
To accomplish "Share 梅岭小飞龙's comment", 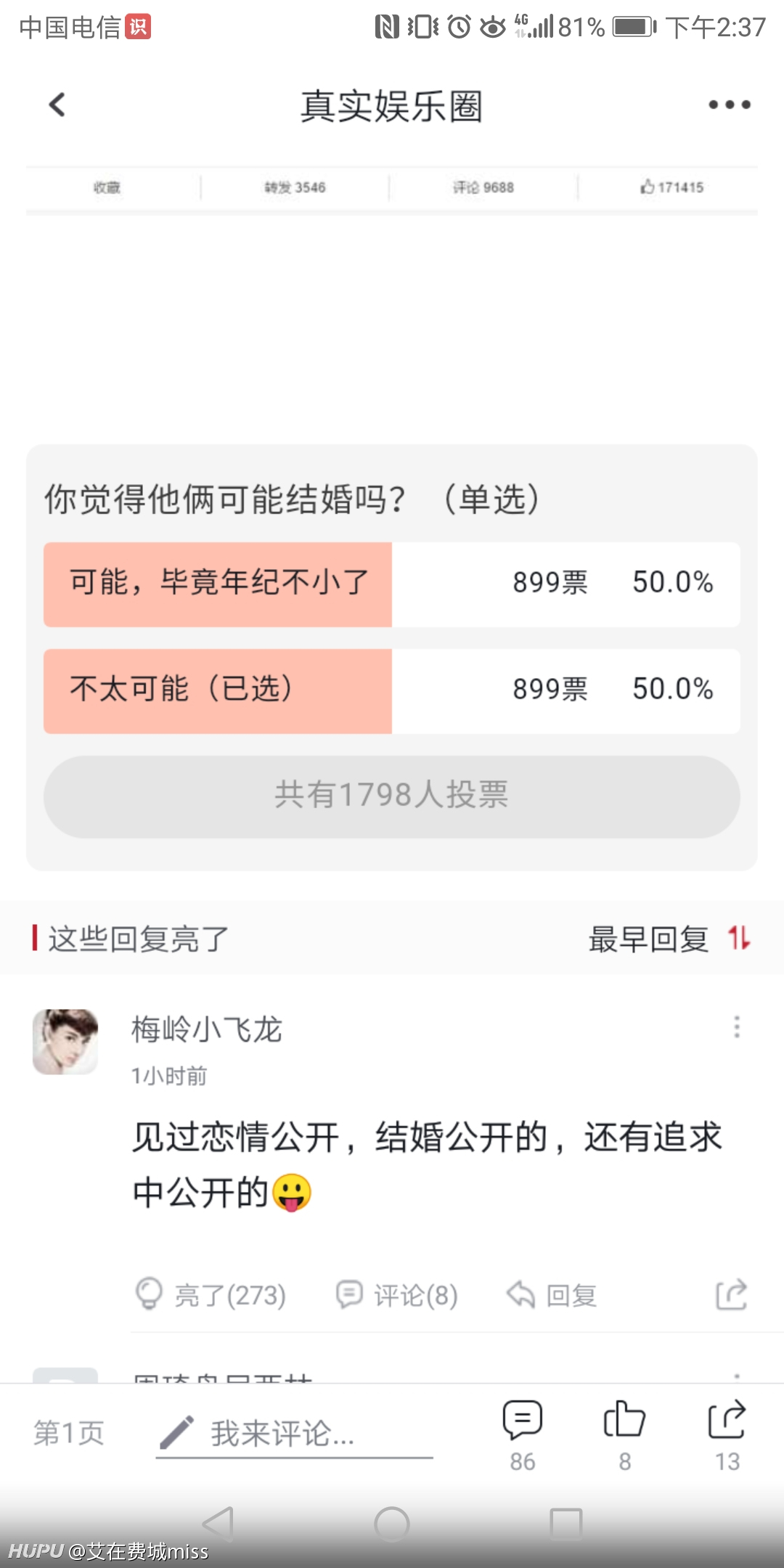I will pyautogui.click(x=731, y=1294).
